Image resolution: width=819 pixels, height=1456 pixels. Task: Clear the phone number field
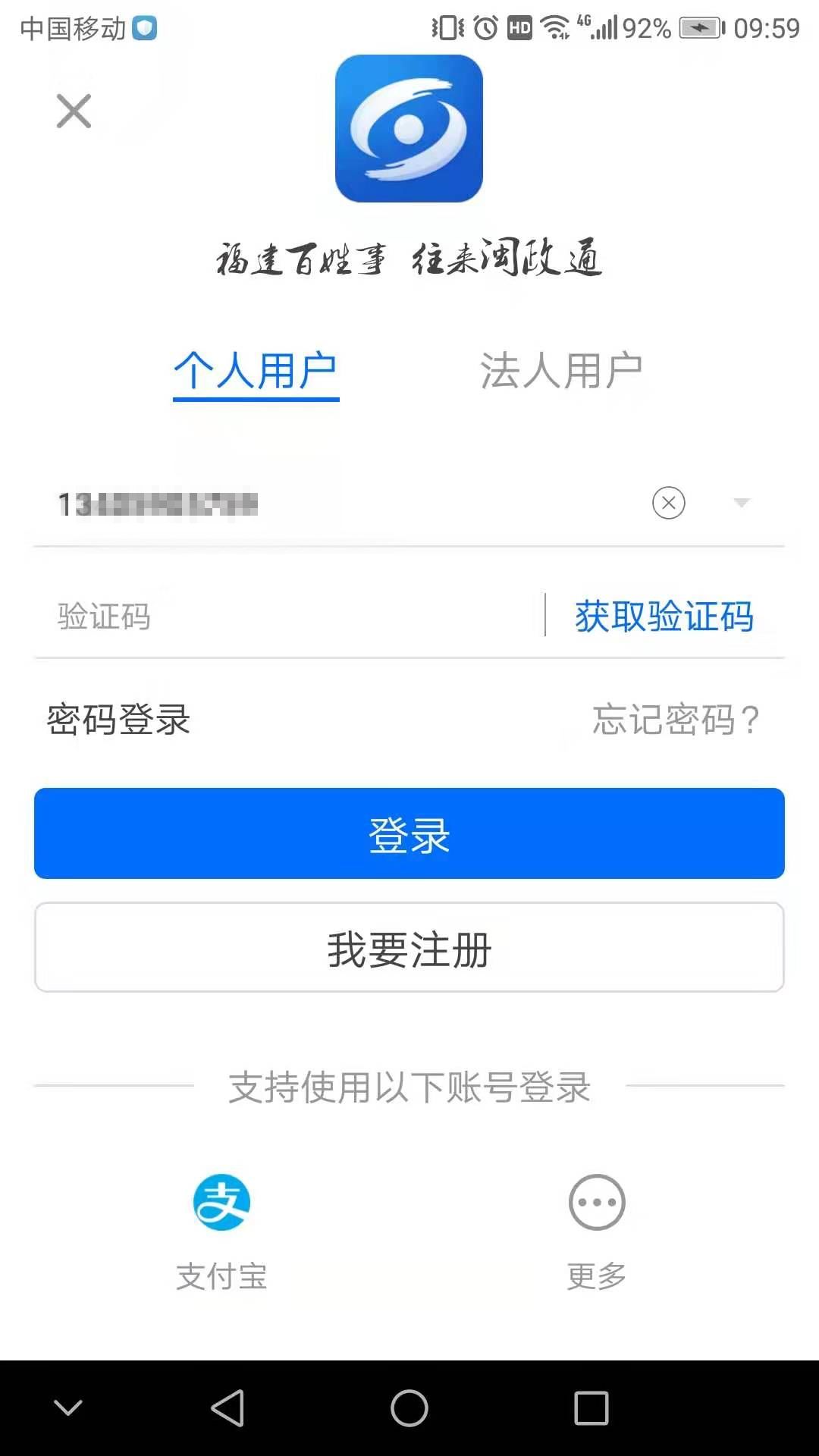[668, 503]
